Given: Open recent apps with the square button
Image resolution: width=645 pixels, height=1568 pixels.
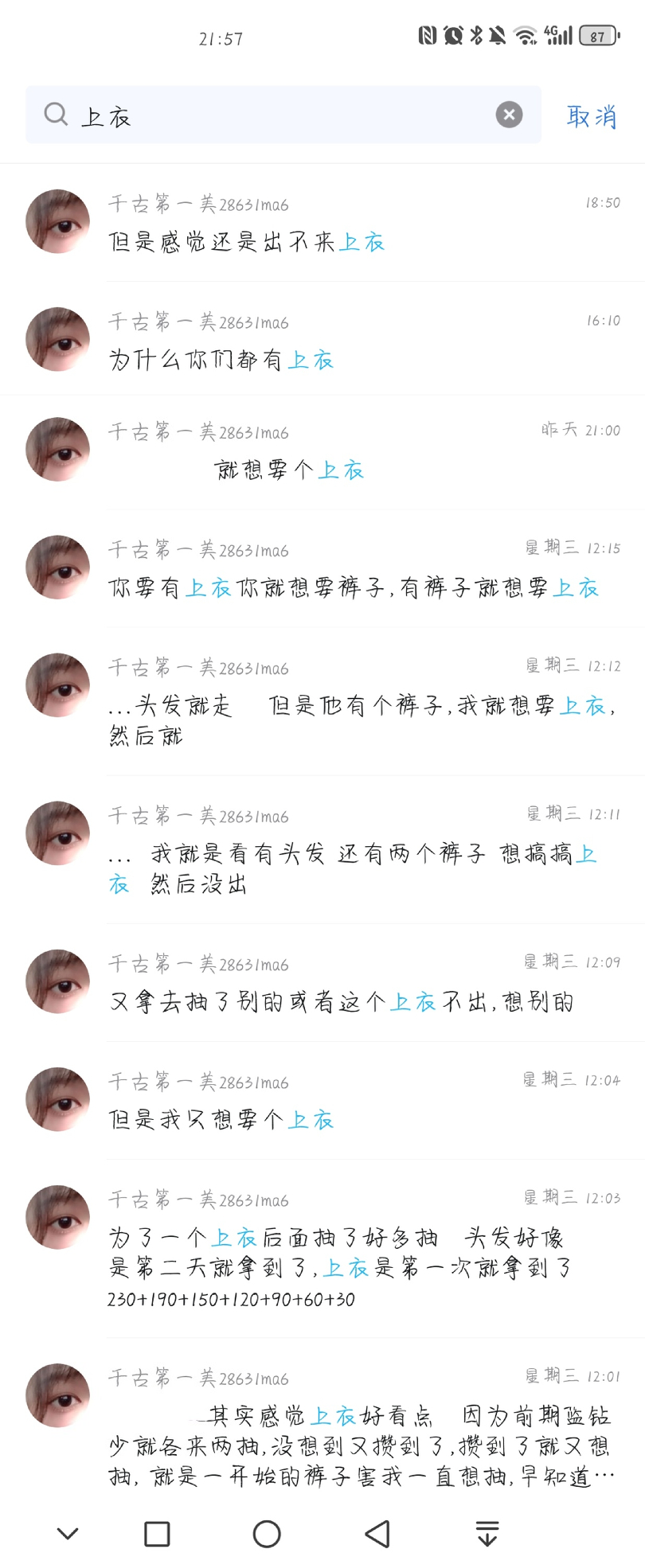Looking at the screenshot, I should [157, 1534].
